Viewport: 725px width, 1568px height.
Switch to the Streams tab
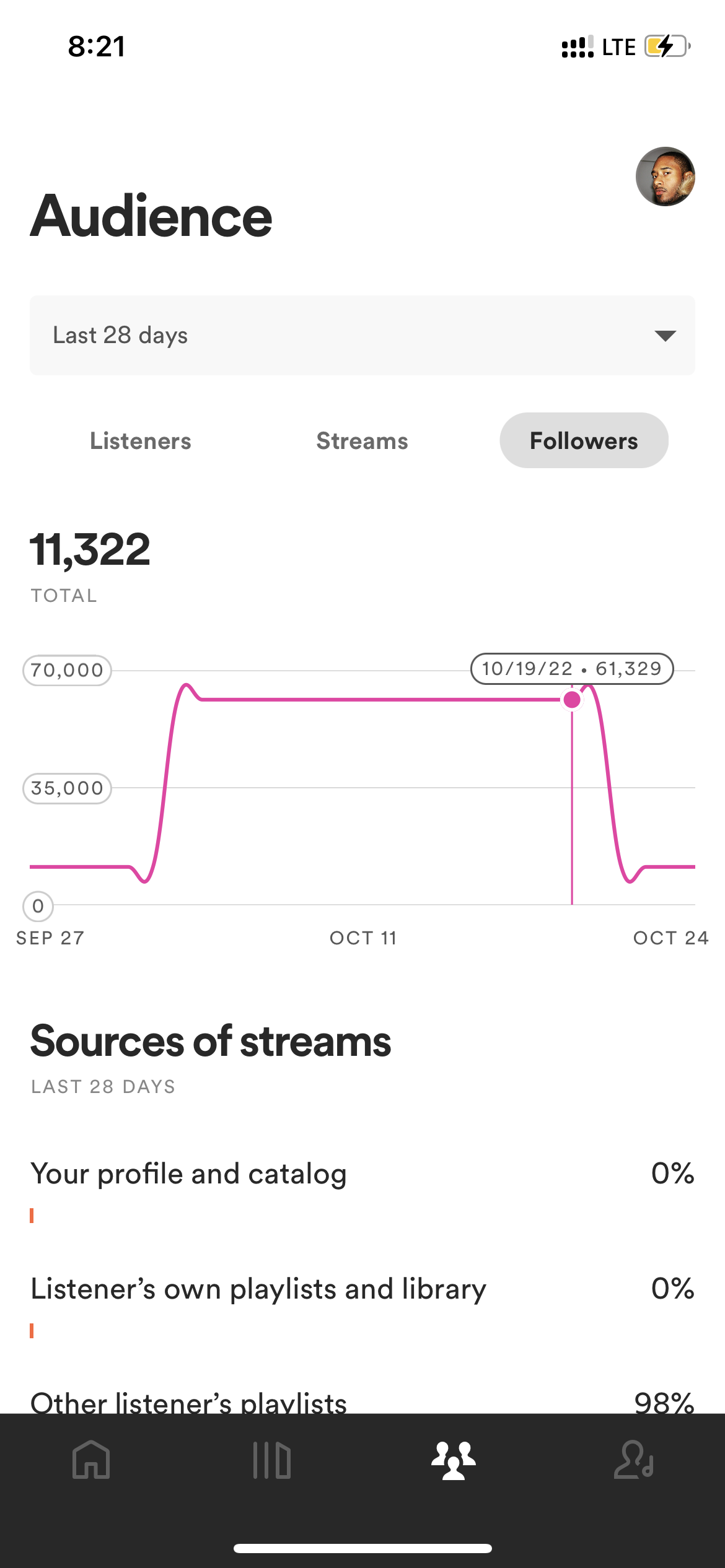click(362, 441)
